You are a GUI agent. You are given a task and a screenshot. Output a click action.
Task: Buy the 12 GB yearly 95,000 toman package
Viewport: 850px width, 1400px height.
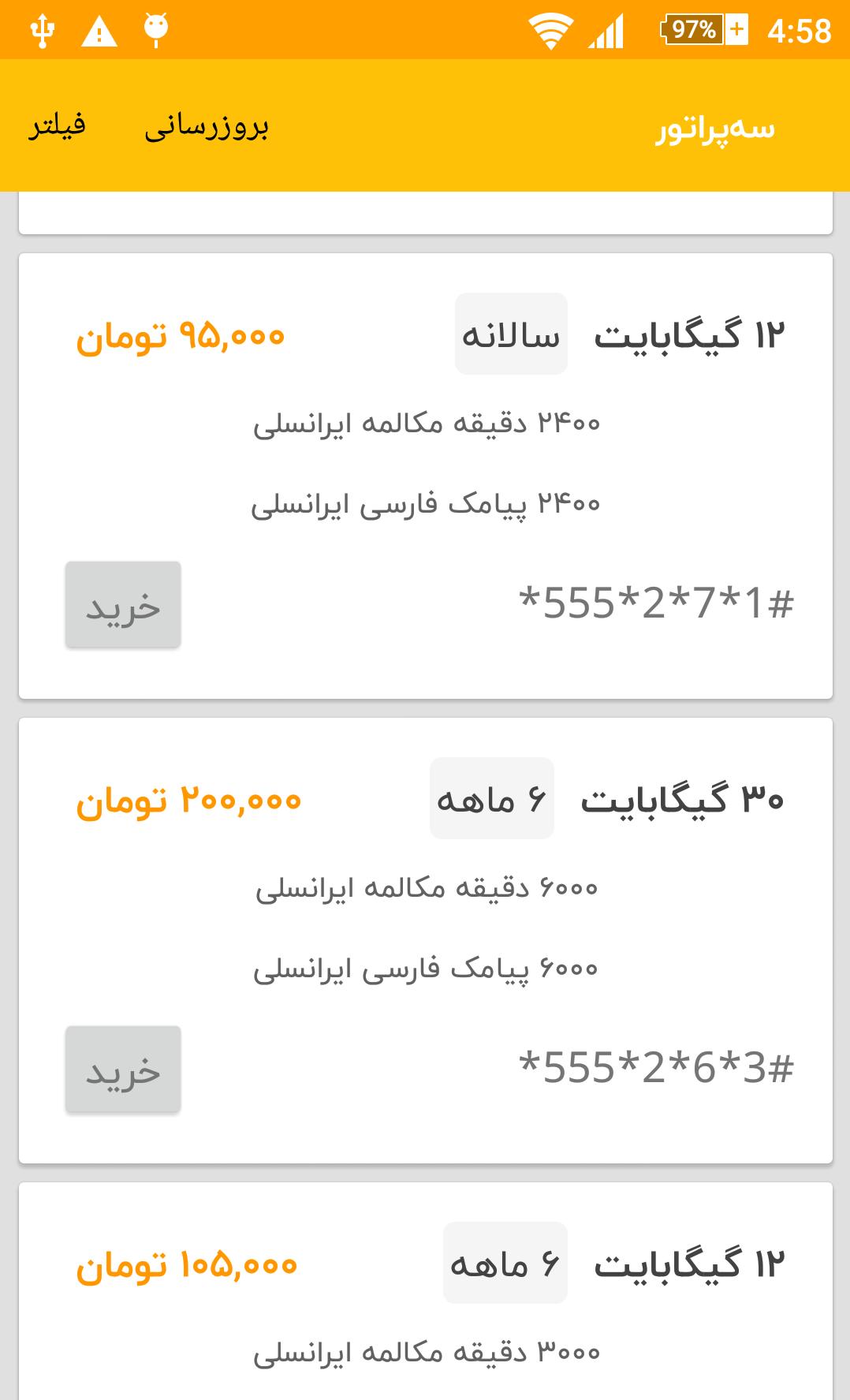point(123,605)
